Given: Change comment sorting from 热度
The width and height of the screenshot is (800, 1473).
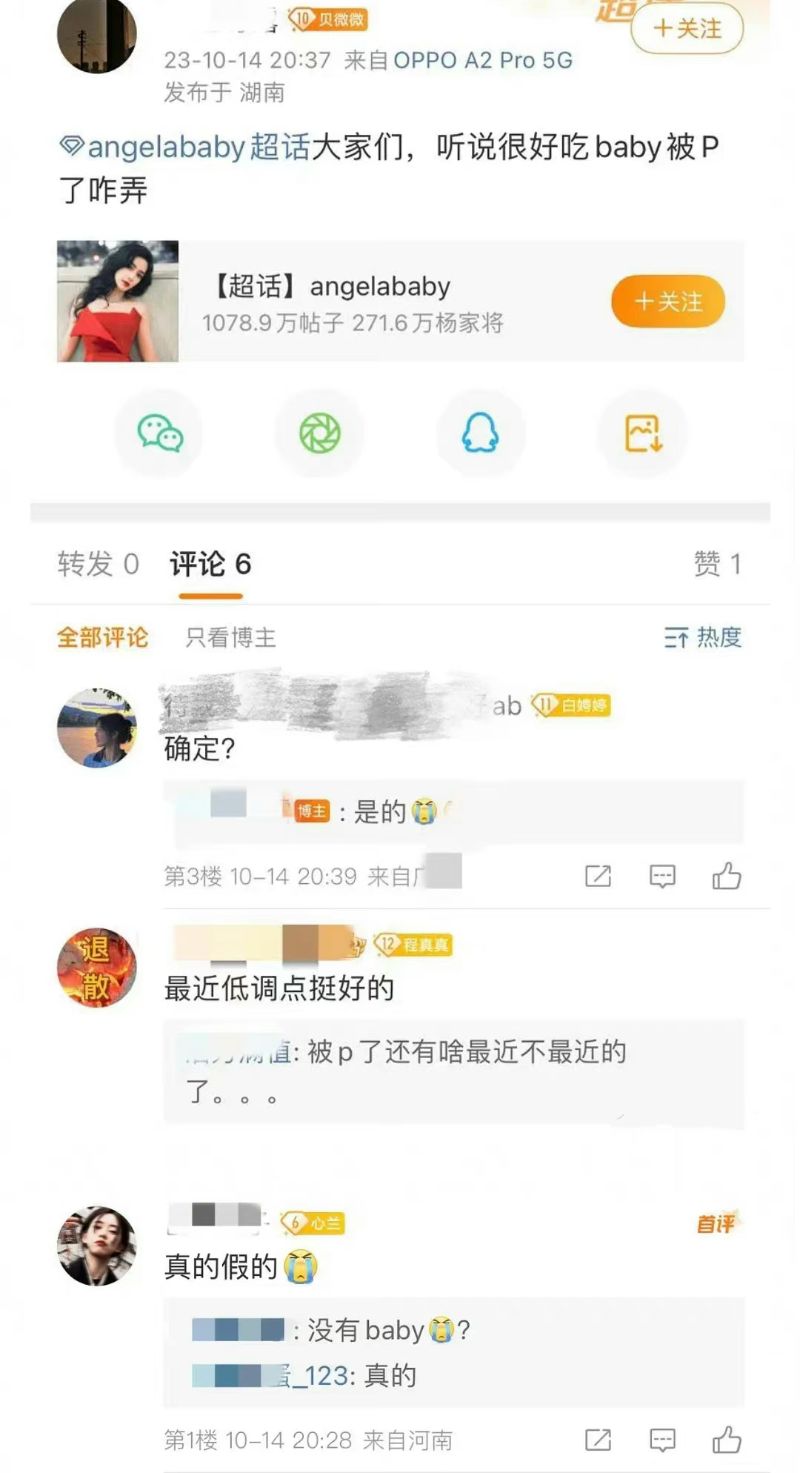Looking at the screenshot, I should (x=703, y=638).
